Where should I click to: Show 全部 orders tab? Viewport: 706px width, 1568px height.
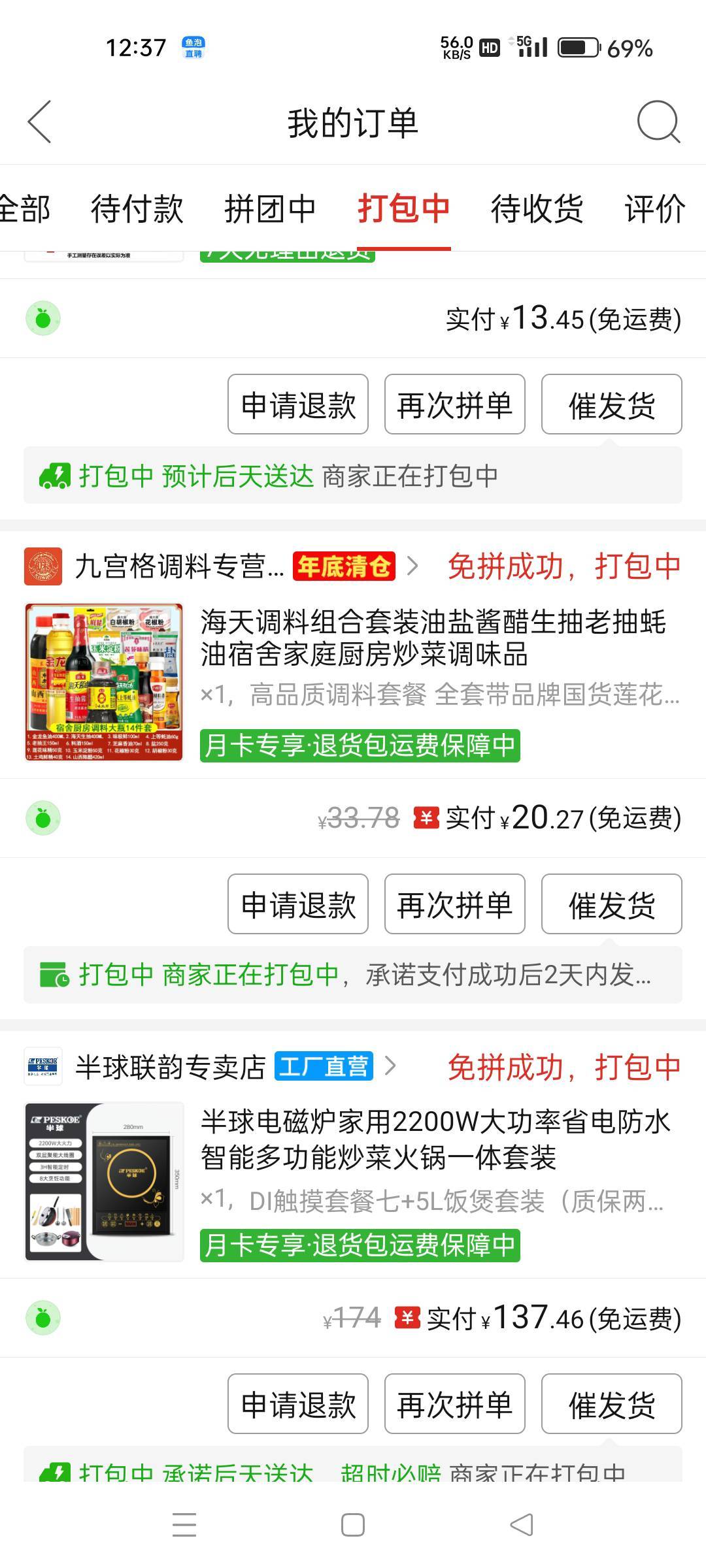(25, 209)
